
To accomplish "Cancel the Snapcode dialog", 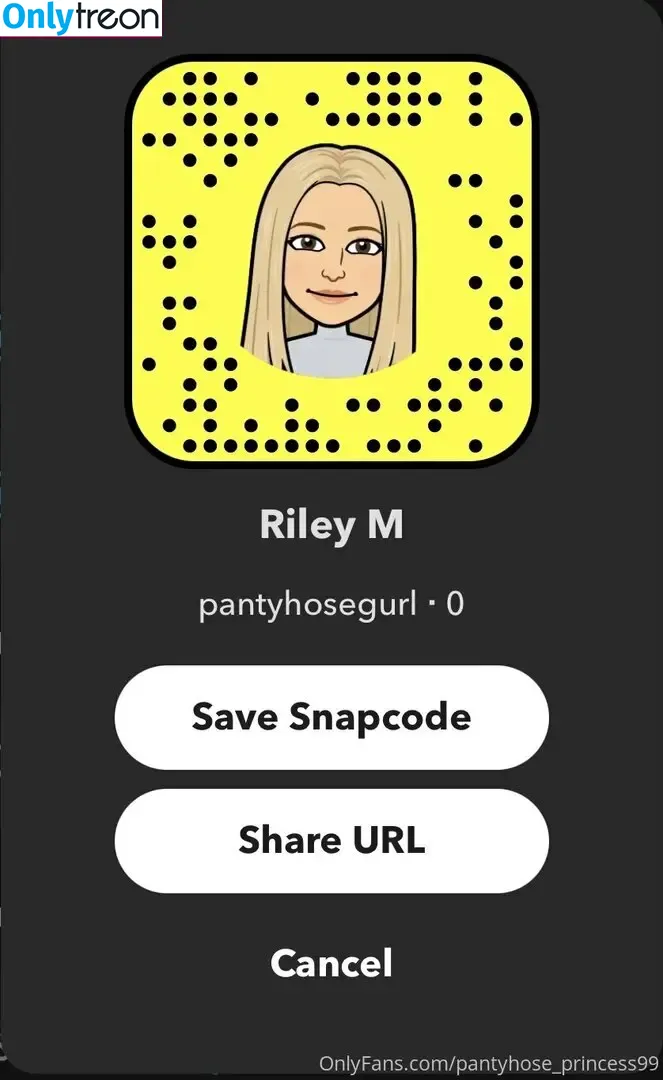I will coord(331,963).
